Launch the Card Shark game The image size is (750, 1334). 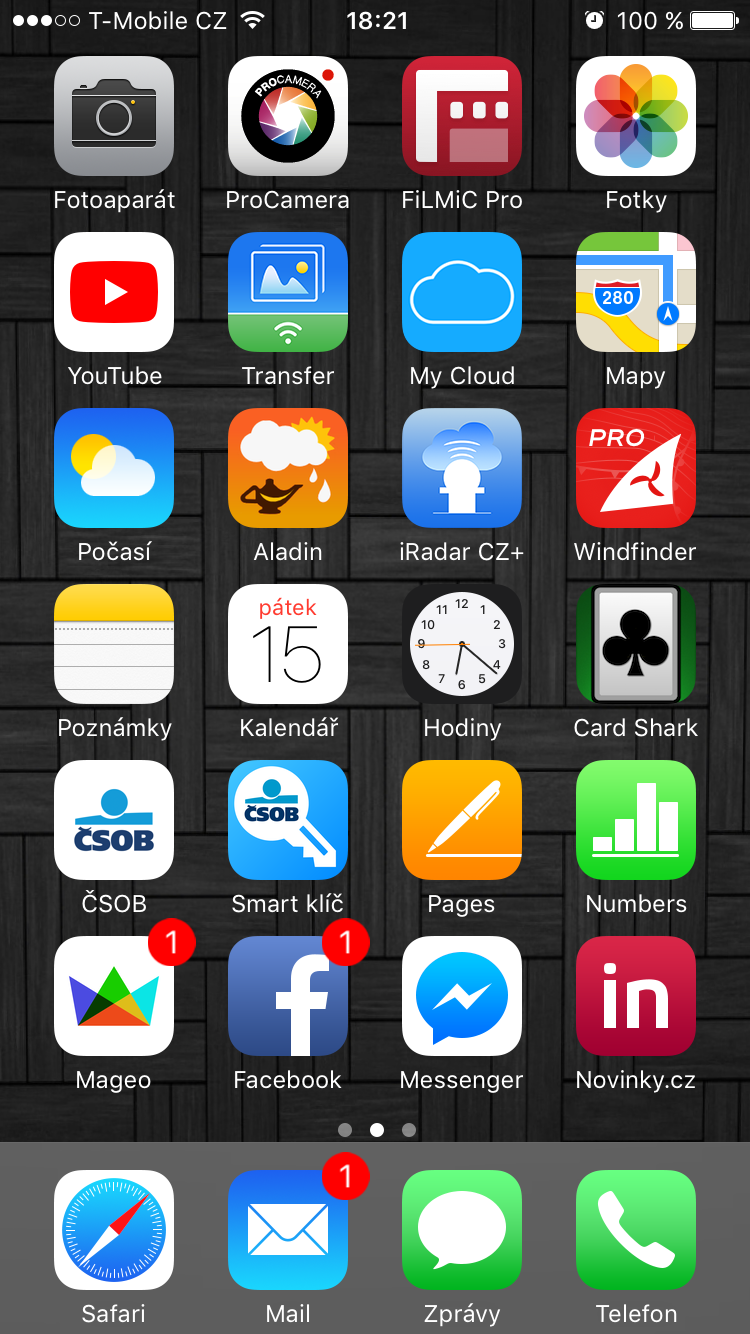[x=636, y=644]
